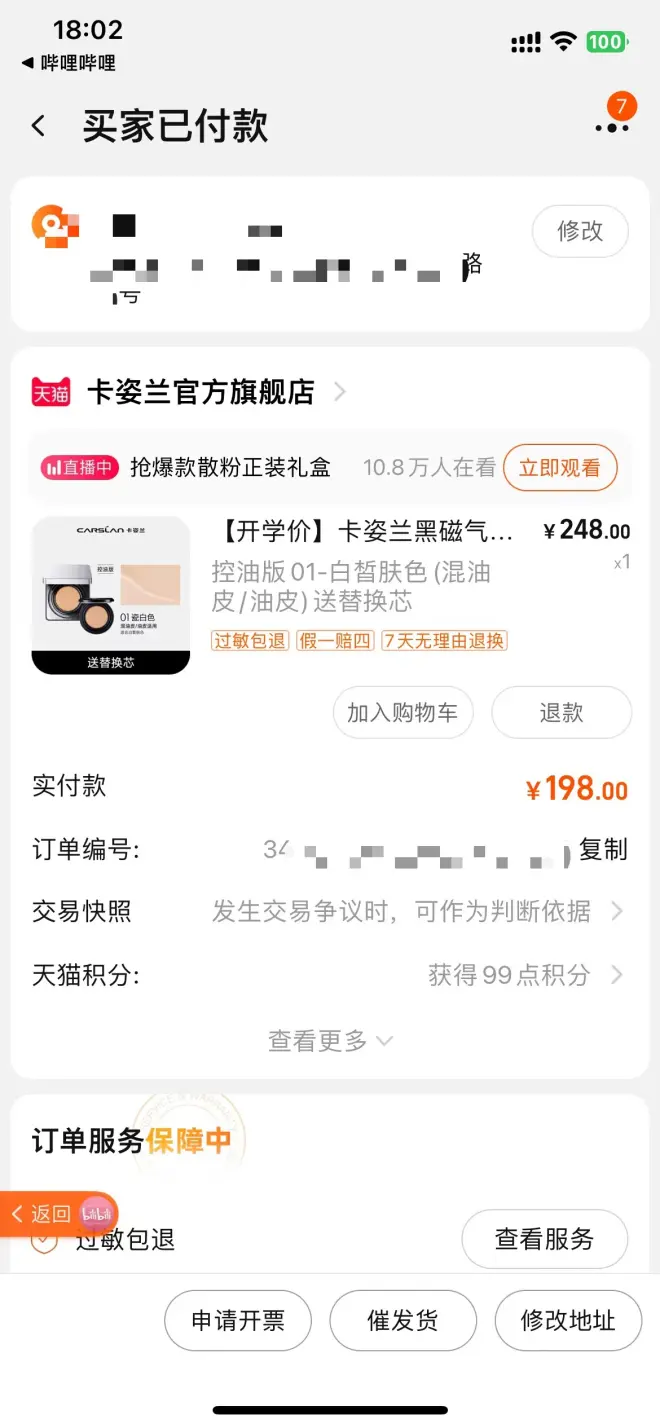Tap 立即观看 to watch the livestream
660x1428 pixels.
[560, 467]
